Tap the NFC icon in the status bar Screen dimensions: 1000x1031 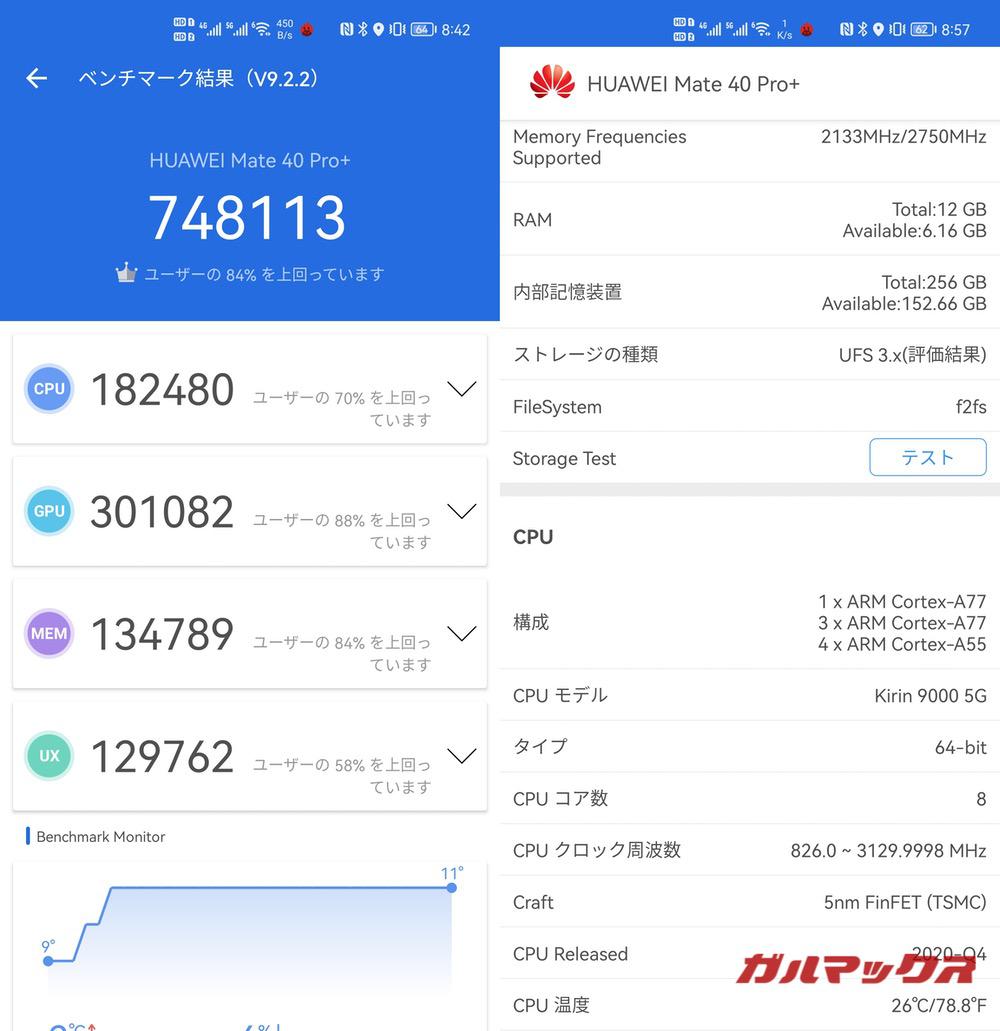(348, 28)
